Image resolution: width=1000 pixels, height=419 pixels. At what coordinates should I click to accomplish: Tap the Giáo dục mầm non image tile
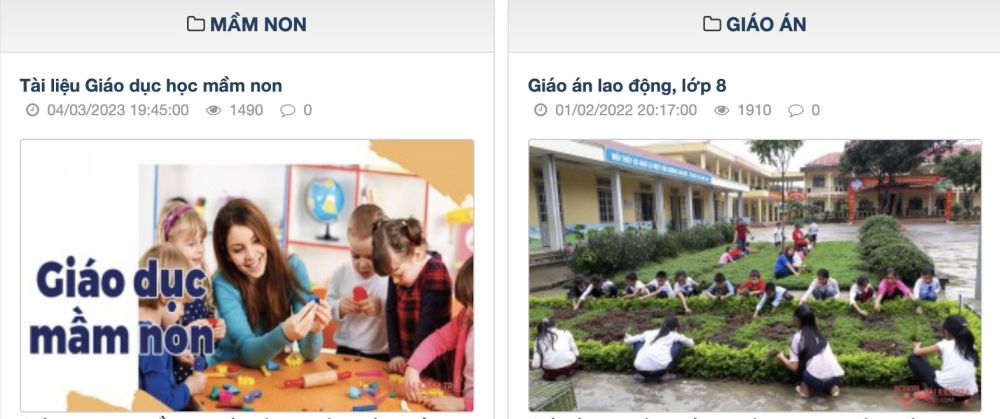(247, 275)
